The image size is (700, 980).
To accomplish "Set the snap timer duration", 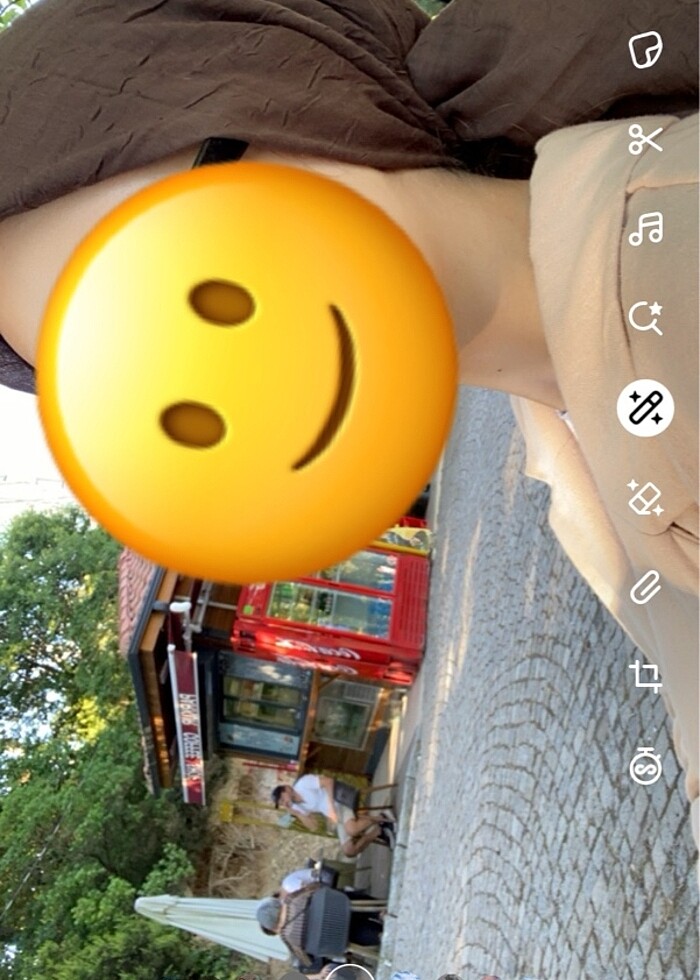I will click(x=645, y=766).
